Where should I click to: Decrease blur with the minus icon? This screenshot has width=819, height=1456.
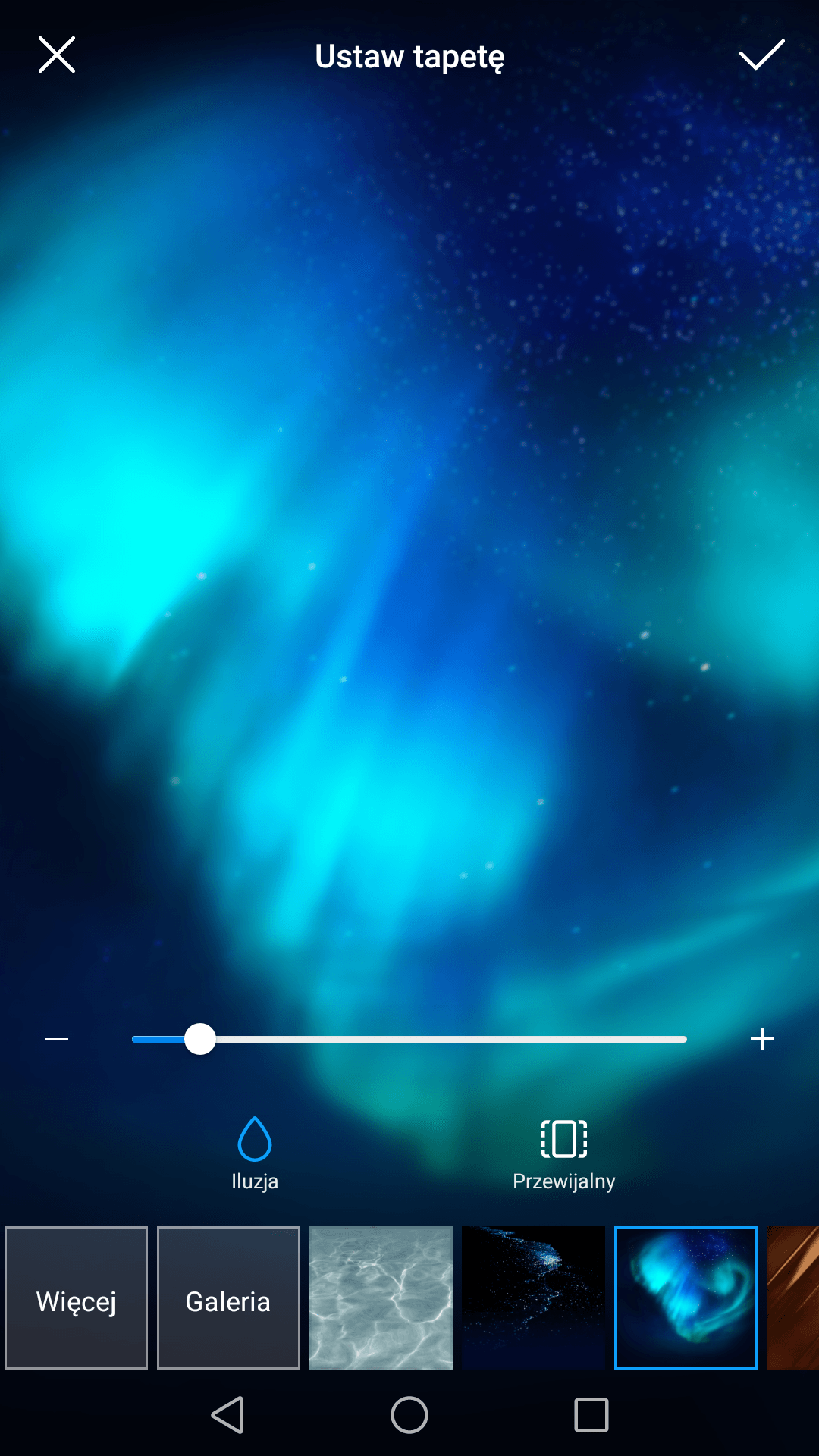coord(57,1039)
